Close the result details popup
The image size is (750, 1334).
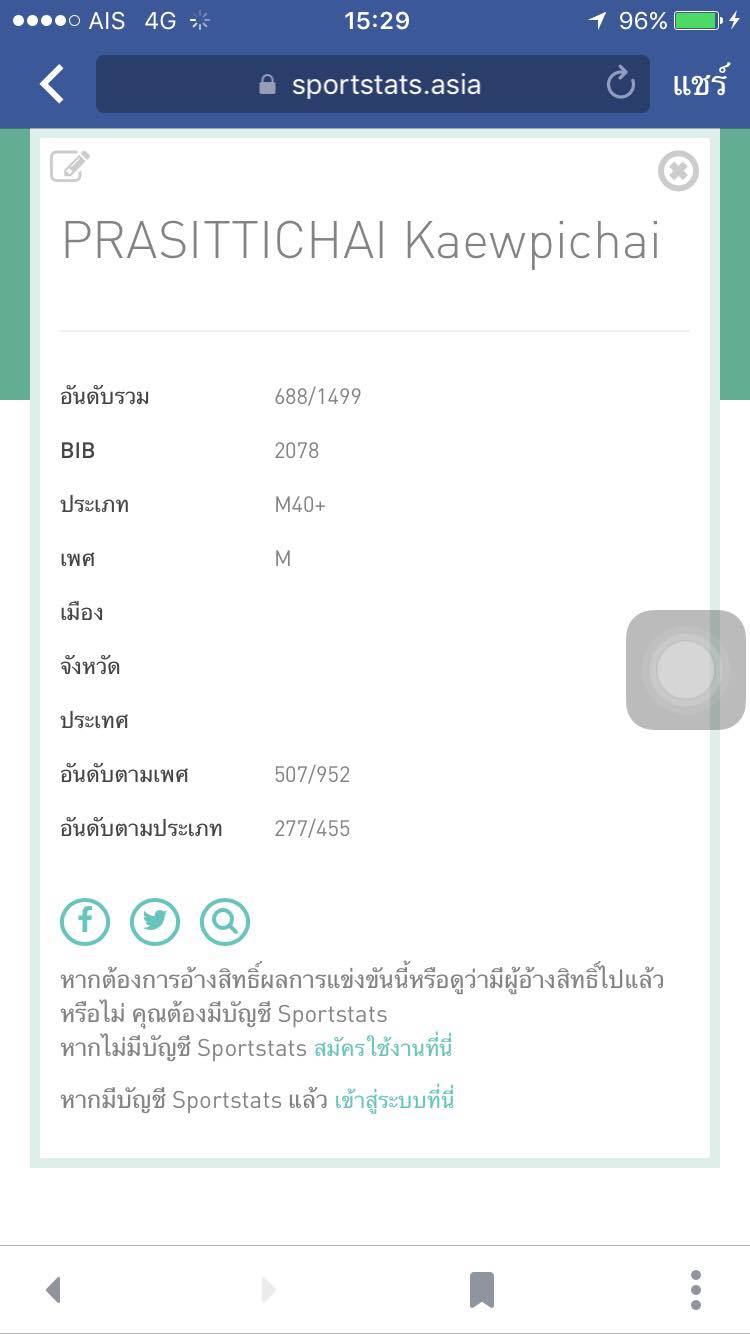click(x=678, y=171)
